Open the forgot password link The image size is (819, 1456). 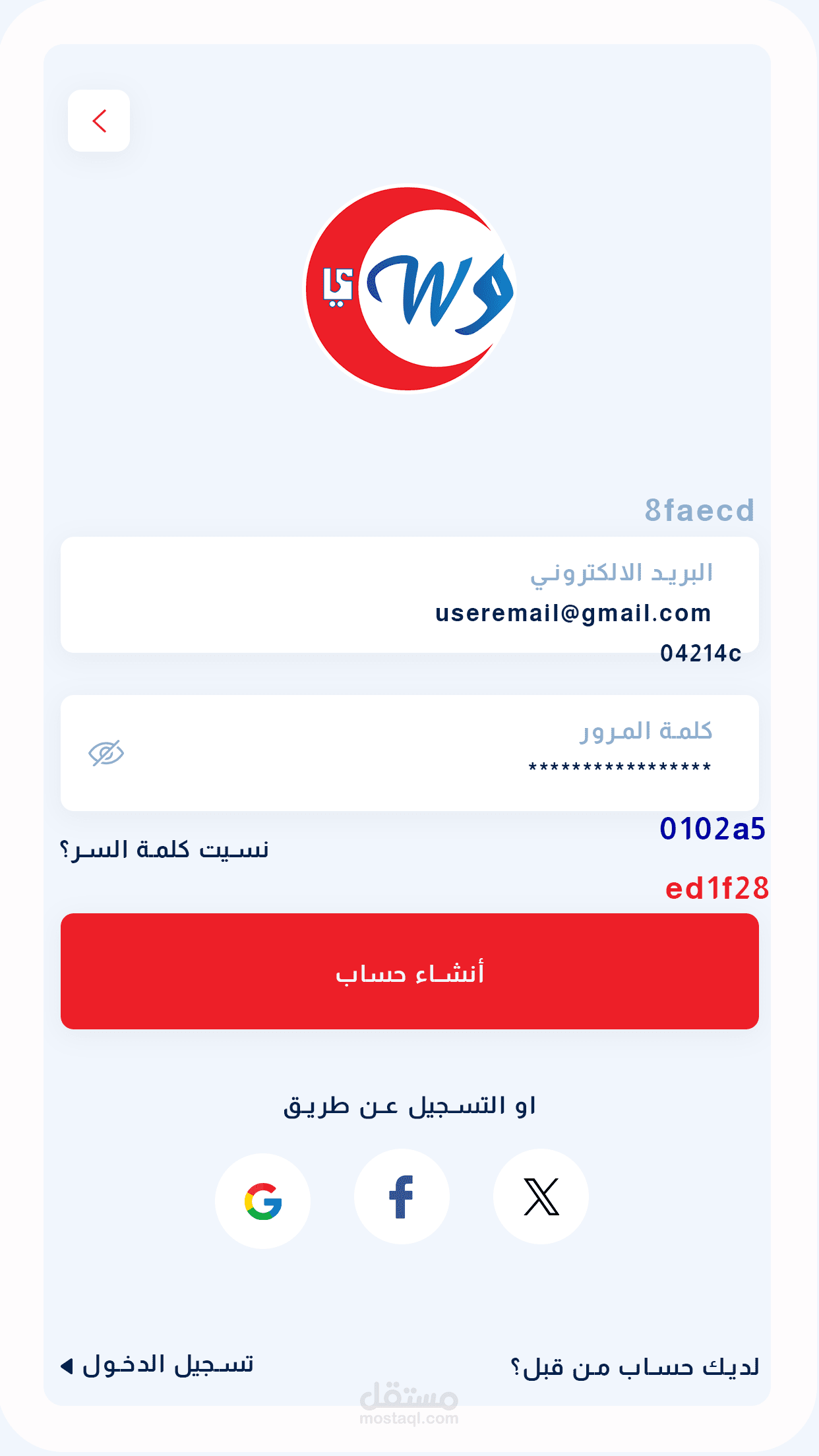click(x=164, y=849)
